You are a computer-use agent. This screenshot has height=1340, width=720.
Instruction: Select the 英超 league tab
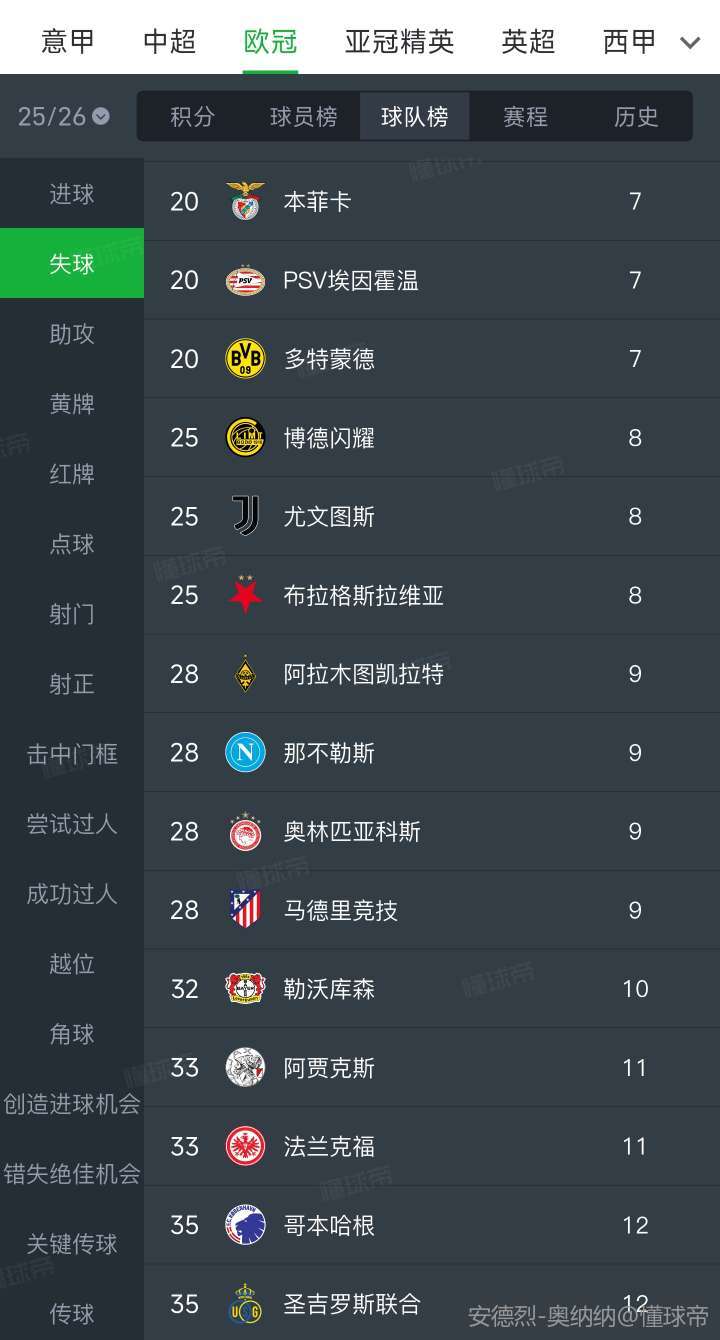click(x=528, y=41)
